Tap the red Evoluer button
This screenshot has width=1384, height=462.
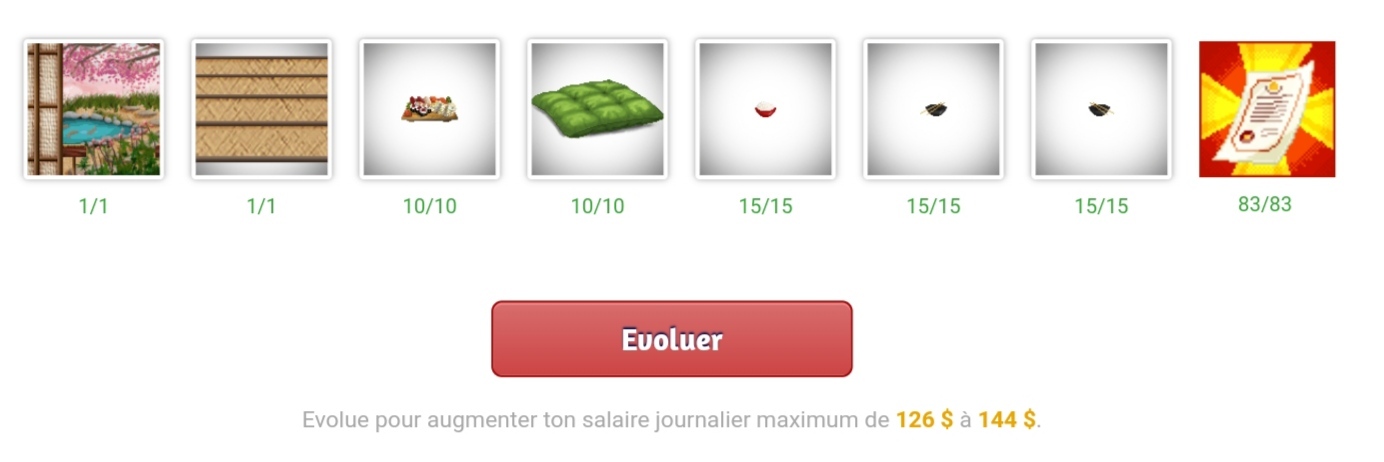pyautogui.click(x=671, y=339)
